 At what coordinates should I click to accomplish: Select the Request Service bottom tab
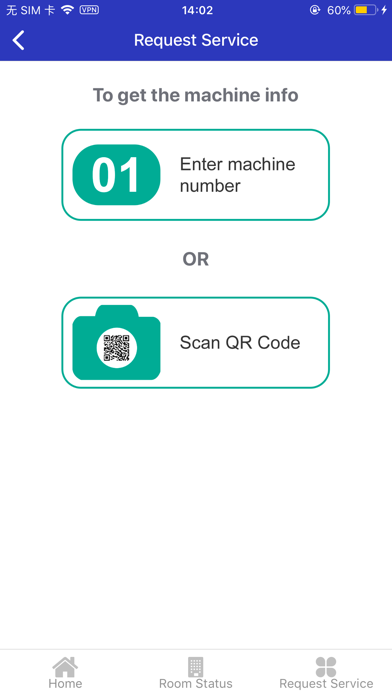tap(326, 672)
